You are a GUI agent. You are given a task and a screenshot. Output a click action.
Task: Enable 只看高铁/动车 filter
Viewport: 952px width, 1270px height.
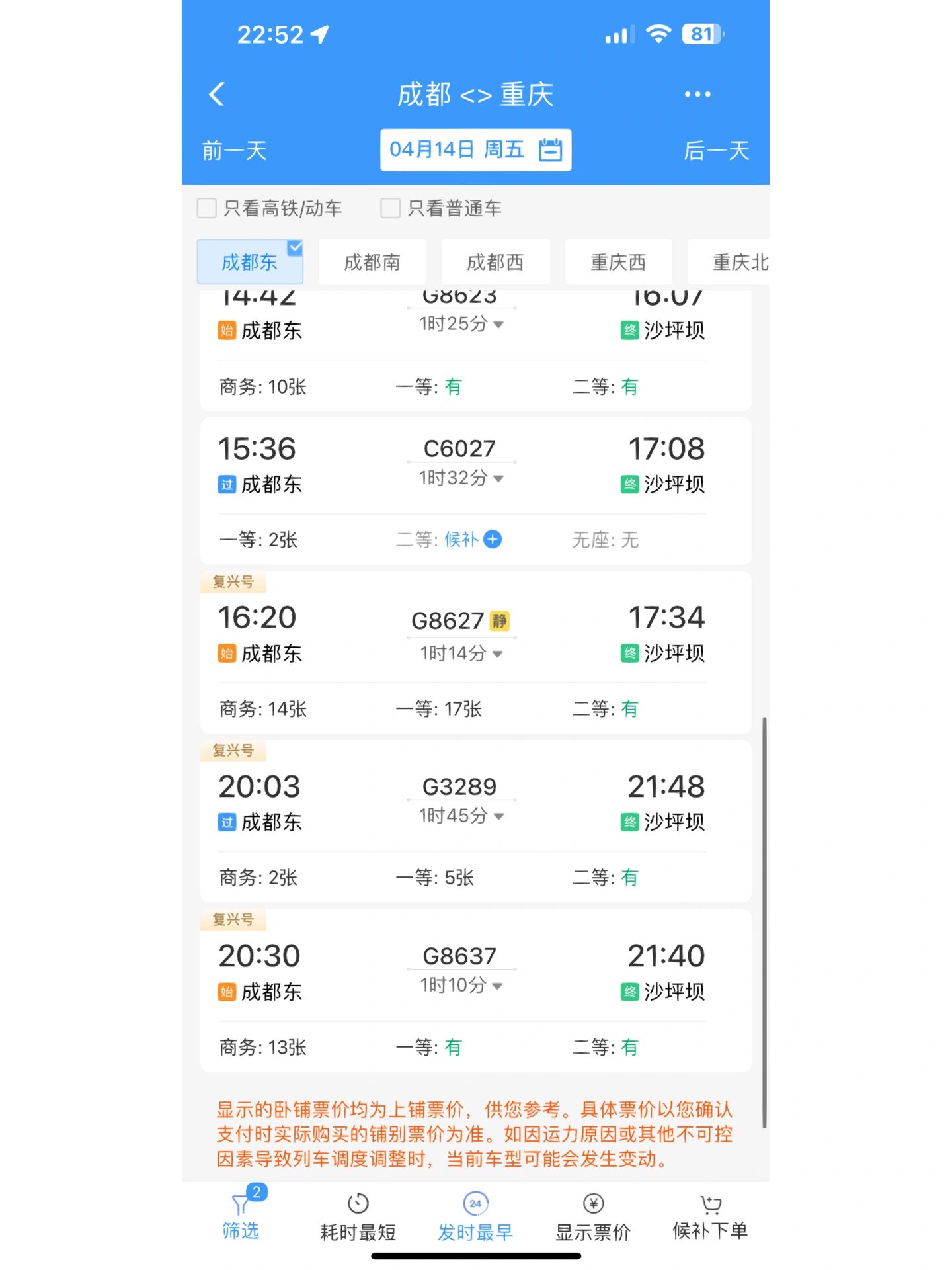(206, 208)
